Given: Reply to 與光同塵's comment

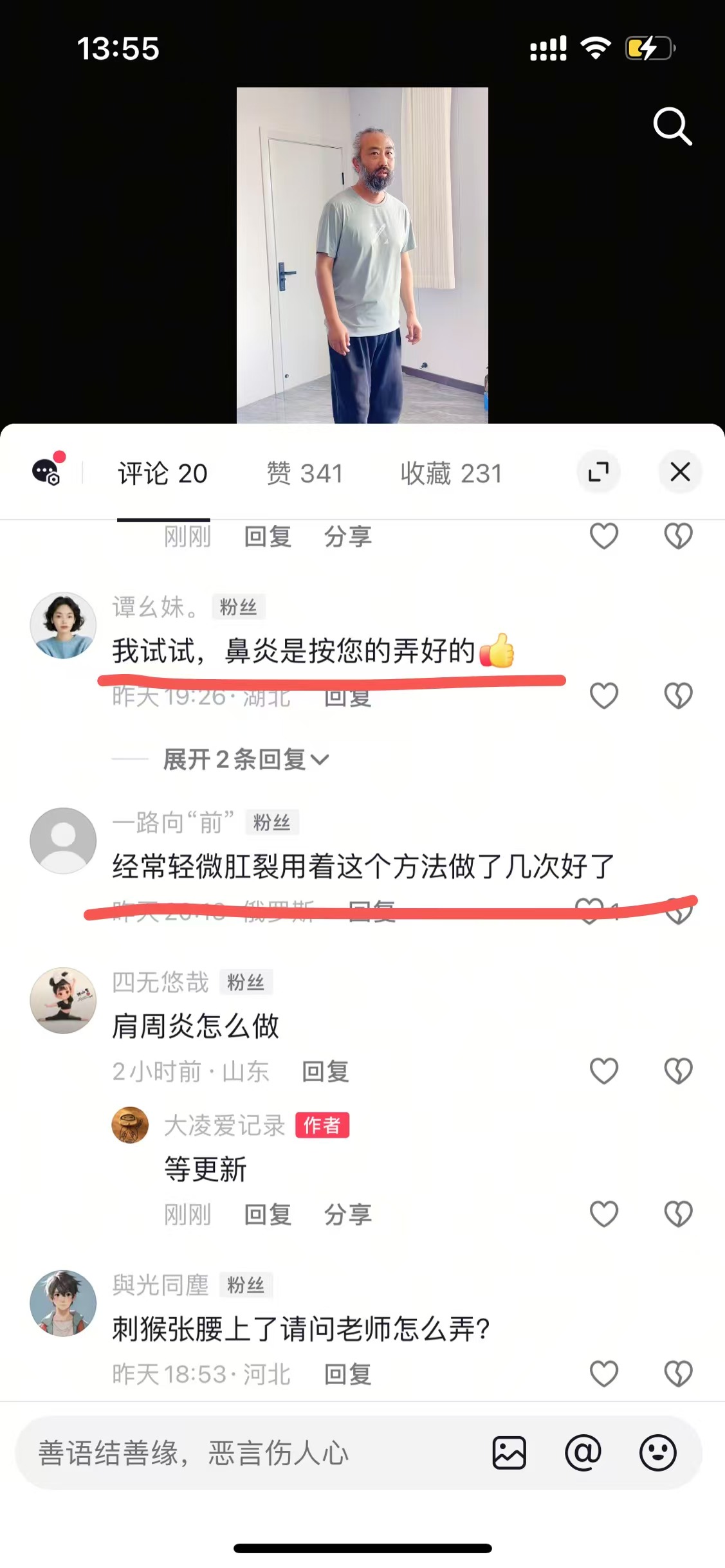Looking at the screenshot, I should pos(347,1374).
